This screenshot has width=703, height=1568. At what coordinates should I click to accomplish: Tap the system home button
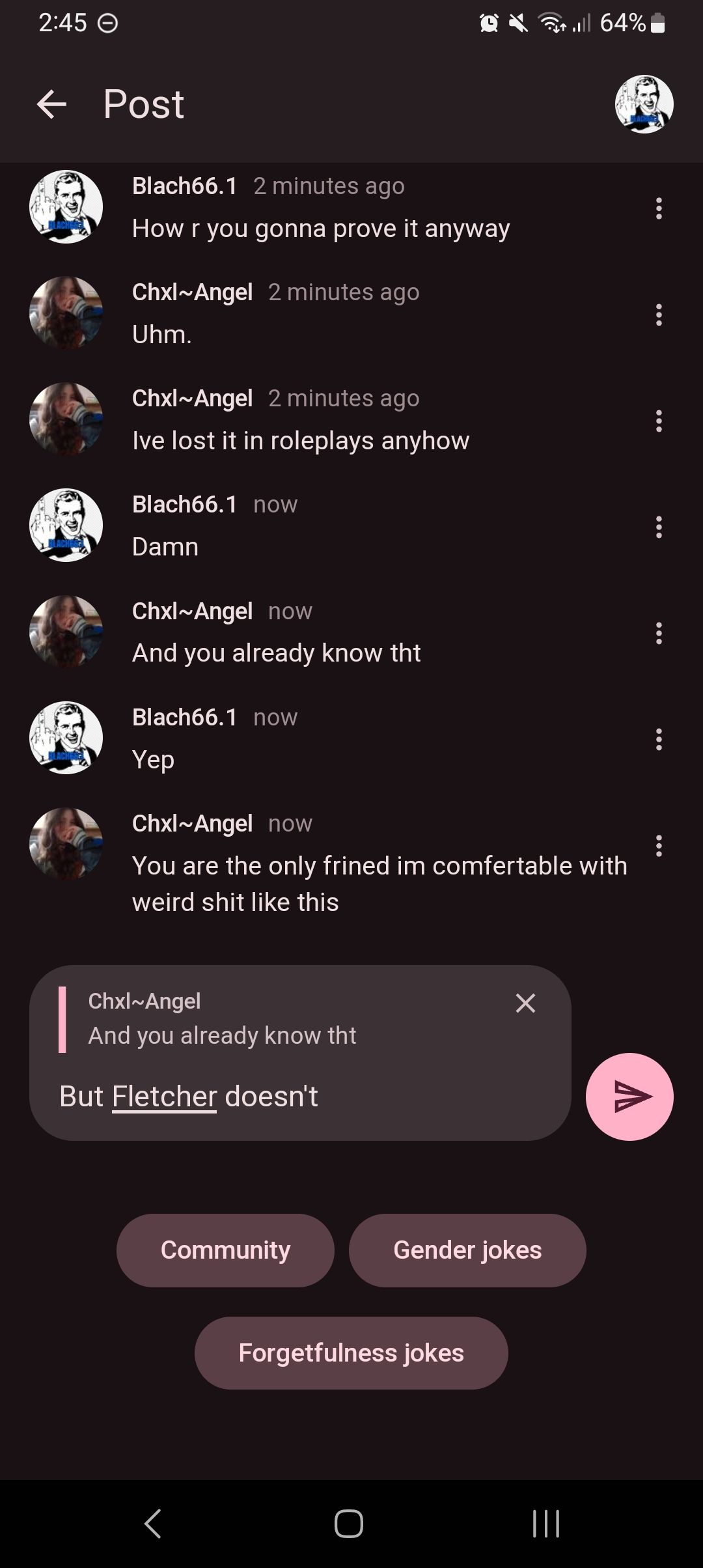tap(349, 1524)
